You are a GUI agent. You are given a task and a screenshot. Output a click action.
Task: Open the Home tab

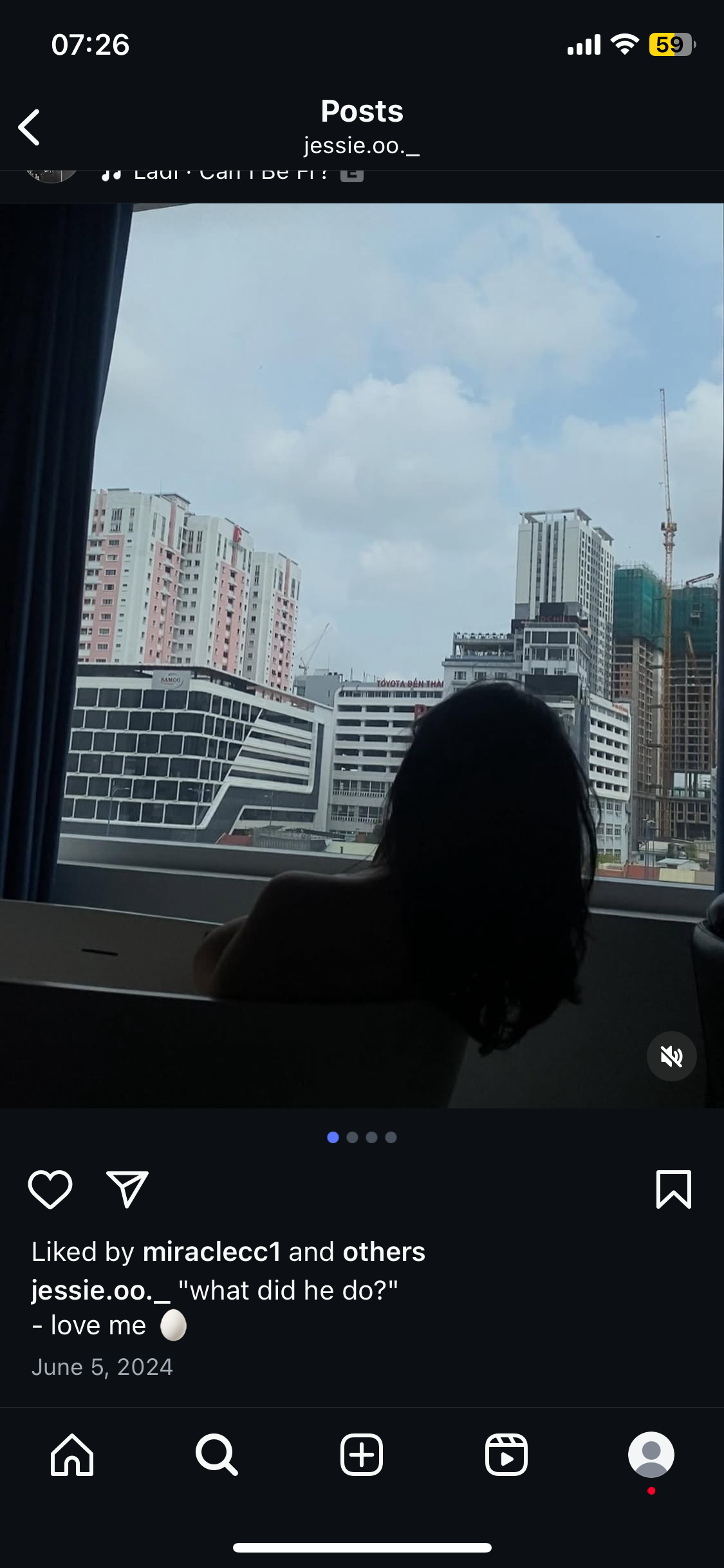(72, 1455)
